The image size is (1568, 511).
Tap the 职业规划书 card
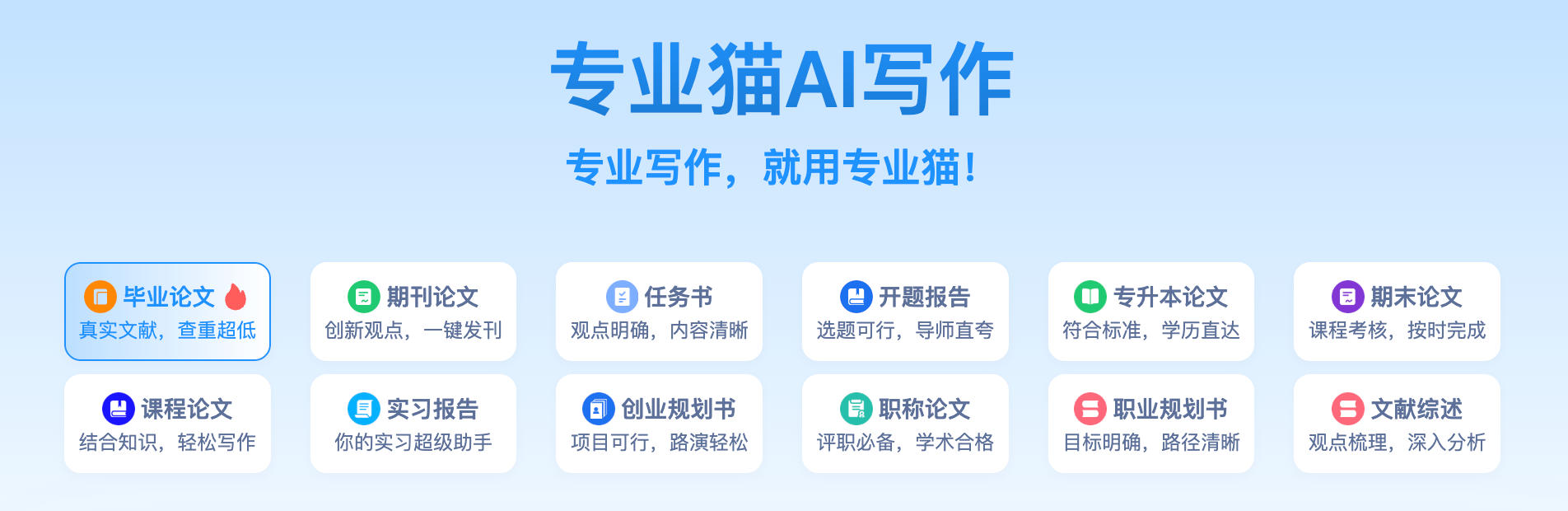click(x=1150, y=424)
